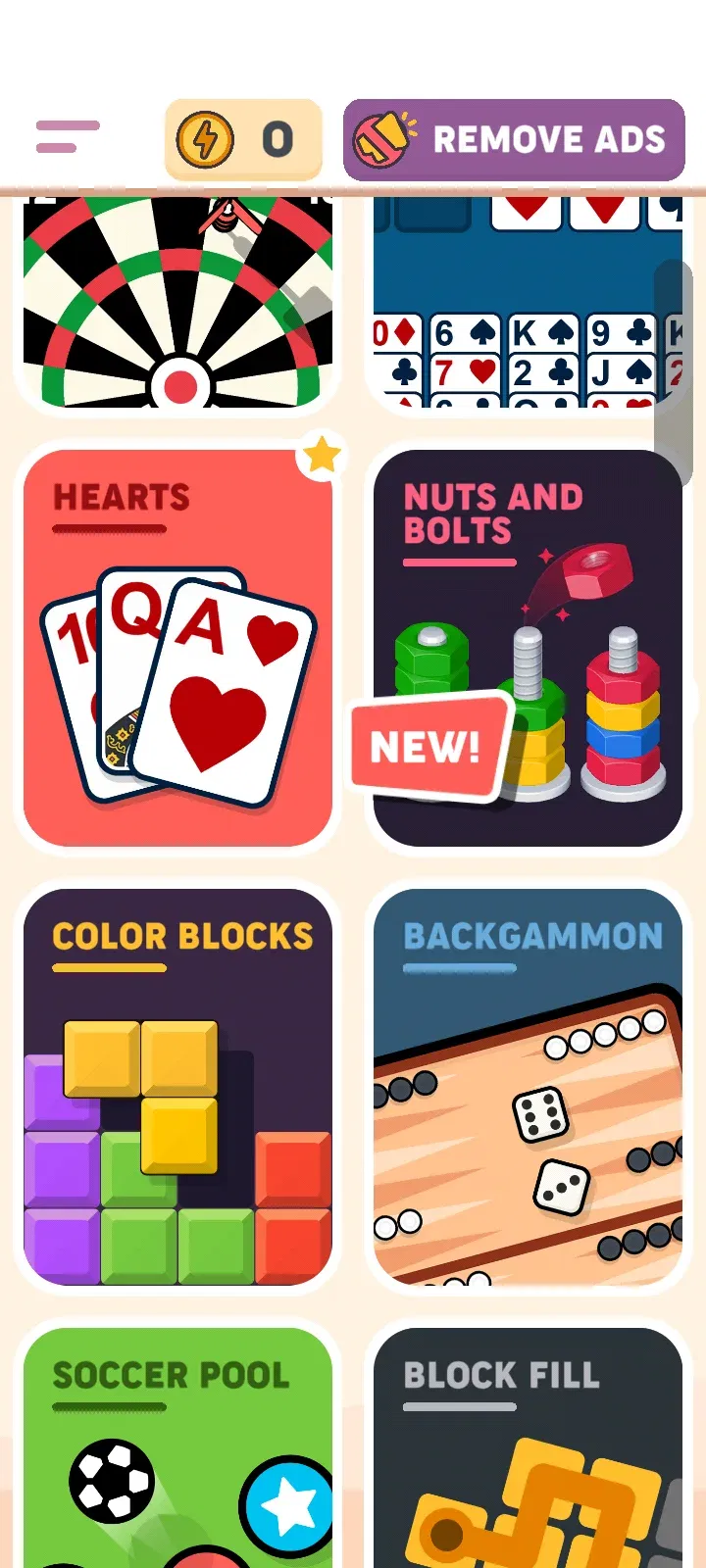
Task: Launch the Hearts game
Action: 177,648
